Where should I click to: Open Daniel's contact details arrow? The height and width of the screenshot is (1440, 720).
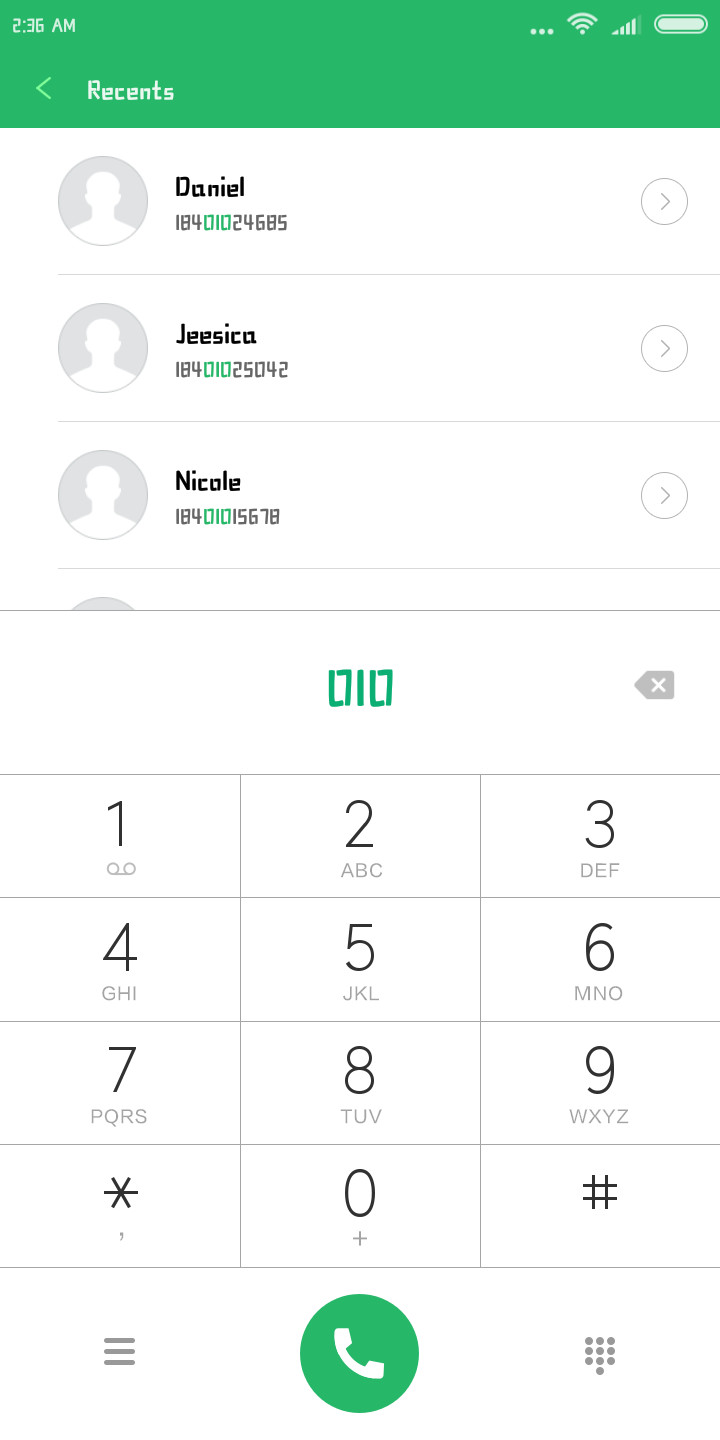point(664,202)
